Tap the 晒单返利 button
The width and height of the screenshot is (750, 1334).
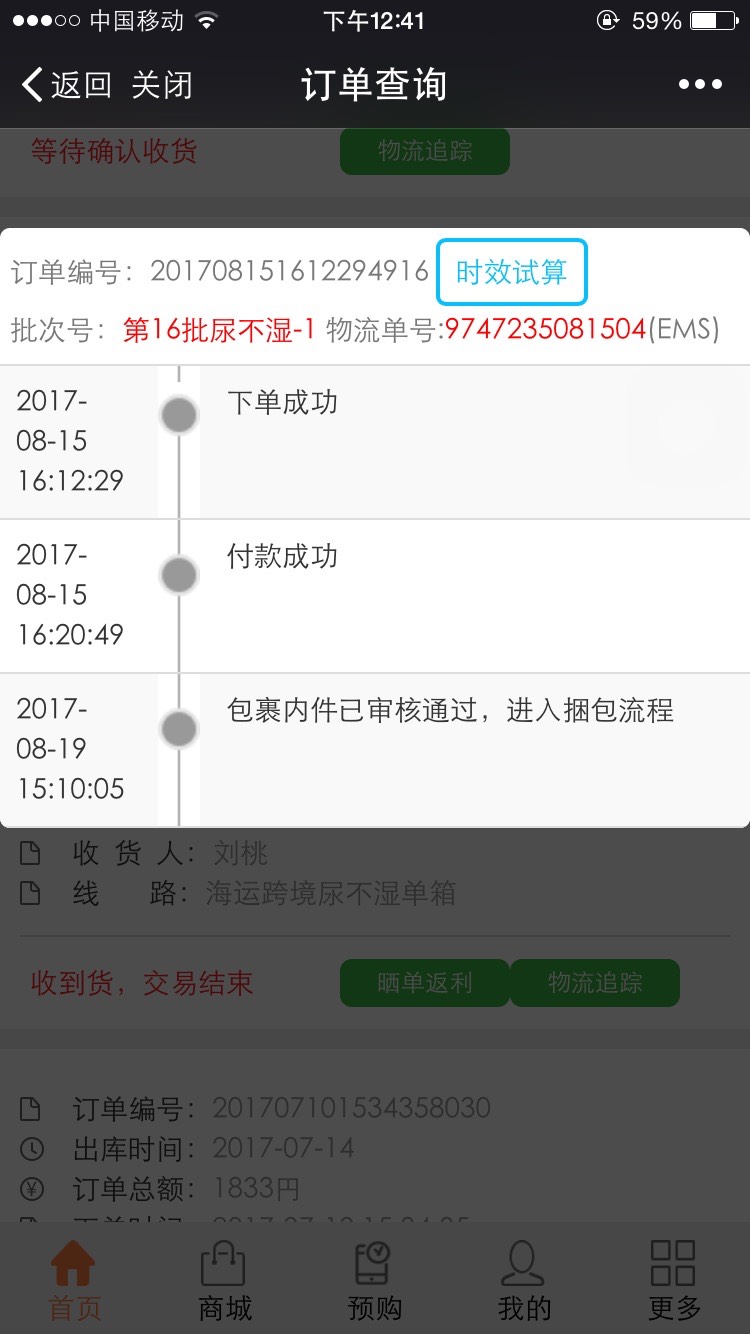425,983
